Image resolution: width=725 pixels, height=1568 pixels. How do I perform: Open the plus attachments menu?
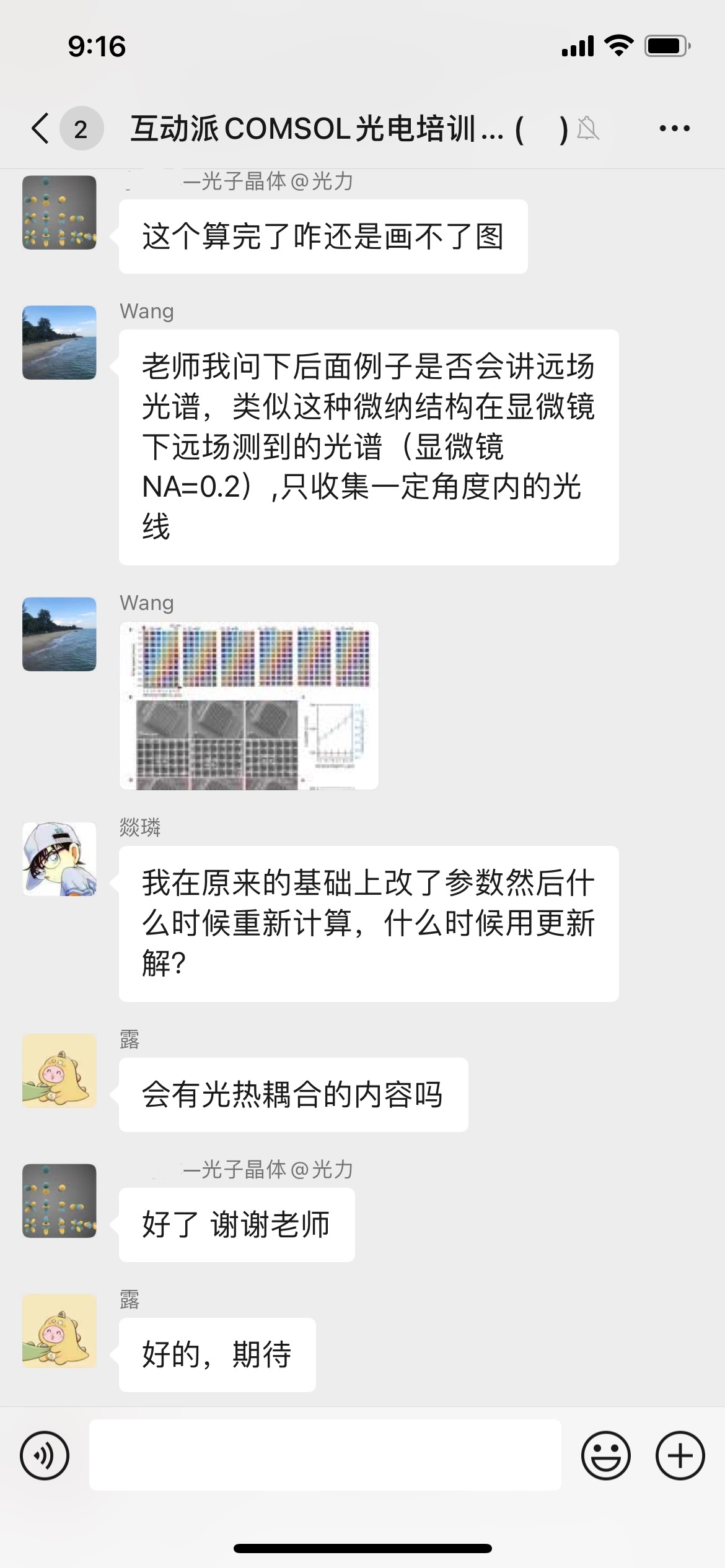680,1455
